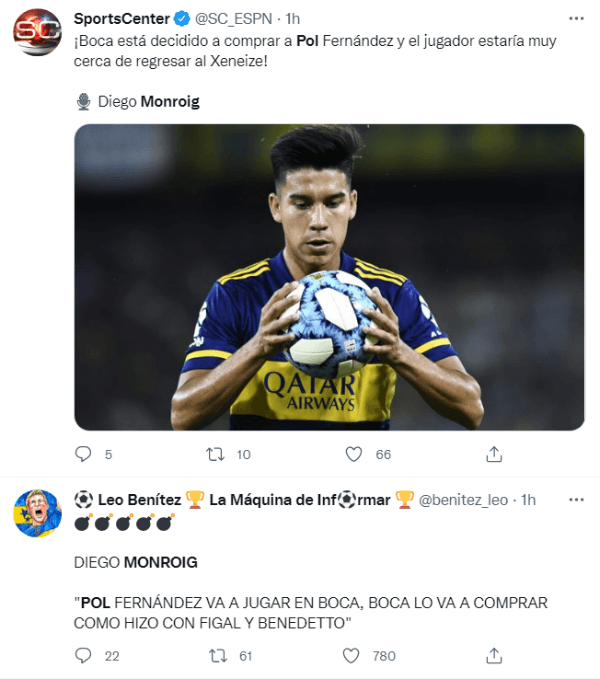Screen dimensions: 600x679
Task: Retweet the SportsCenter post
Action: pos(214,454)
